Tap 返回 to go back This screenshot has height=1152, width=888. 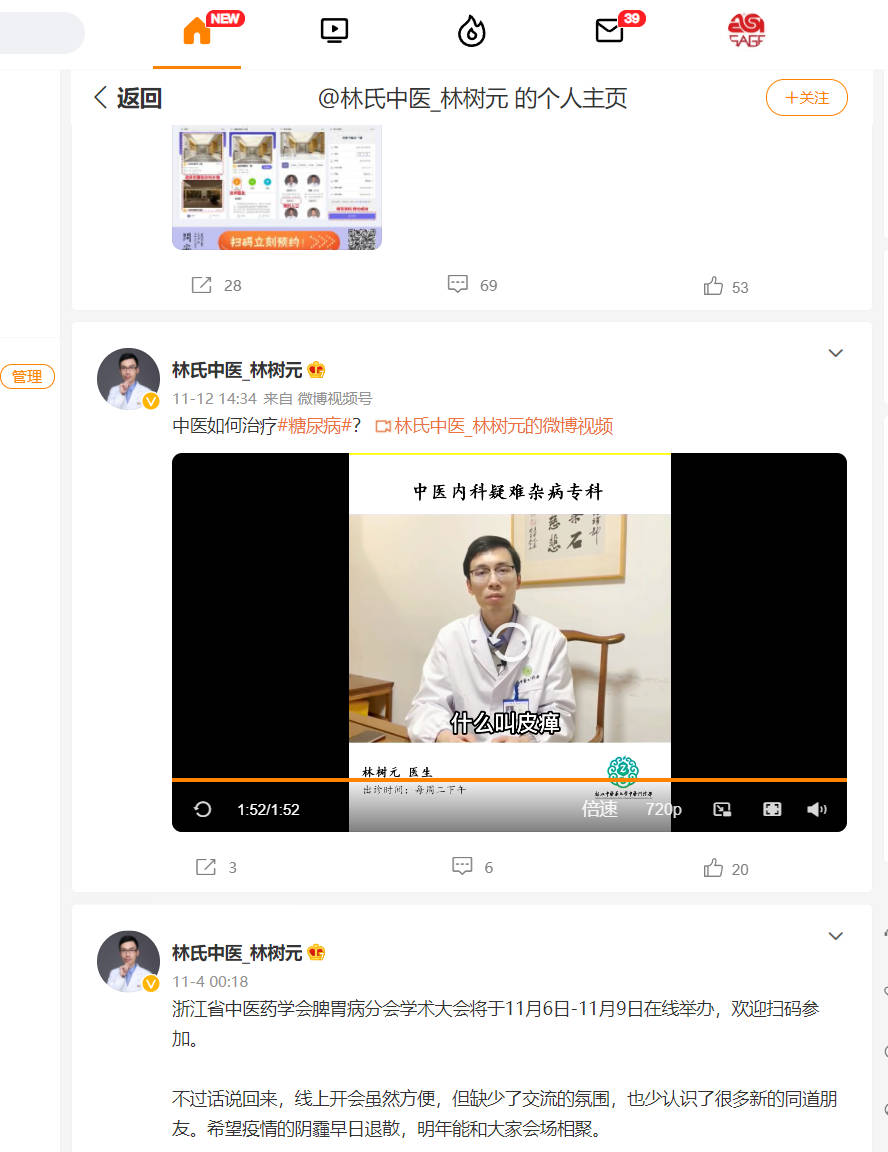[x=127, y=98]
